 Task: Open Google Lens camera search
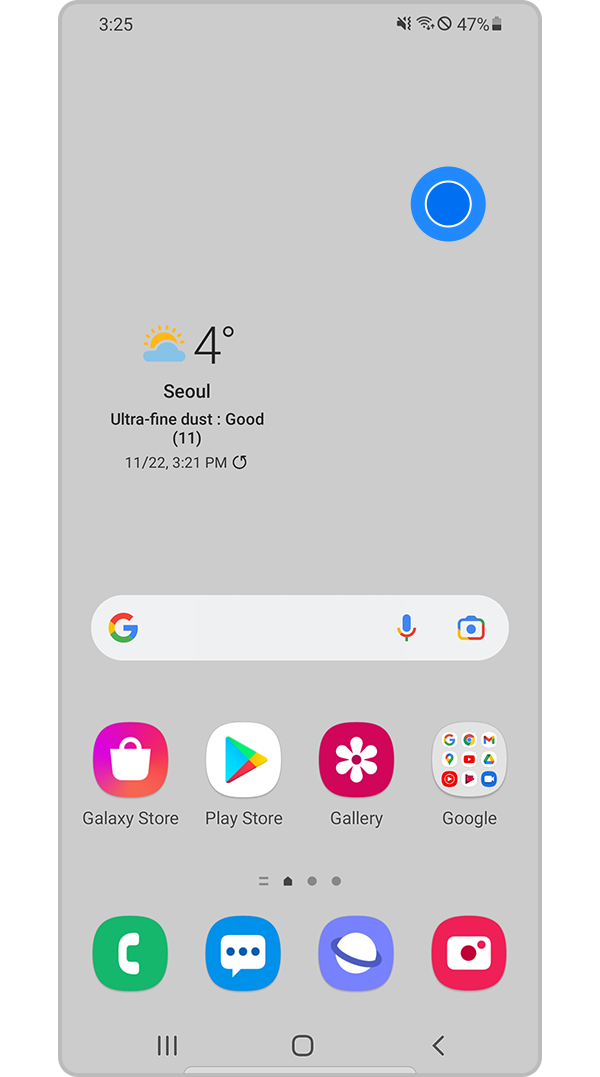click(x=471, y=628)
